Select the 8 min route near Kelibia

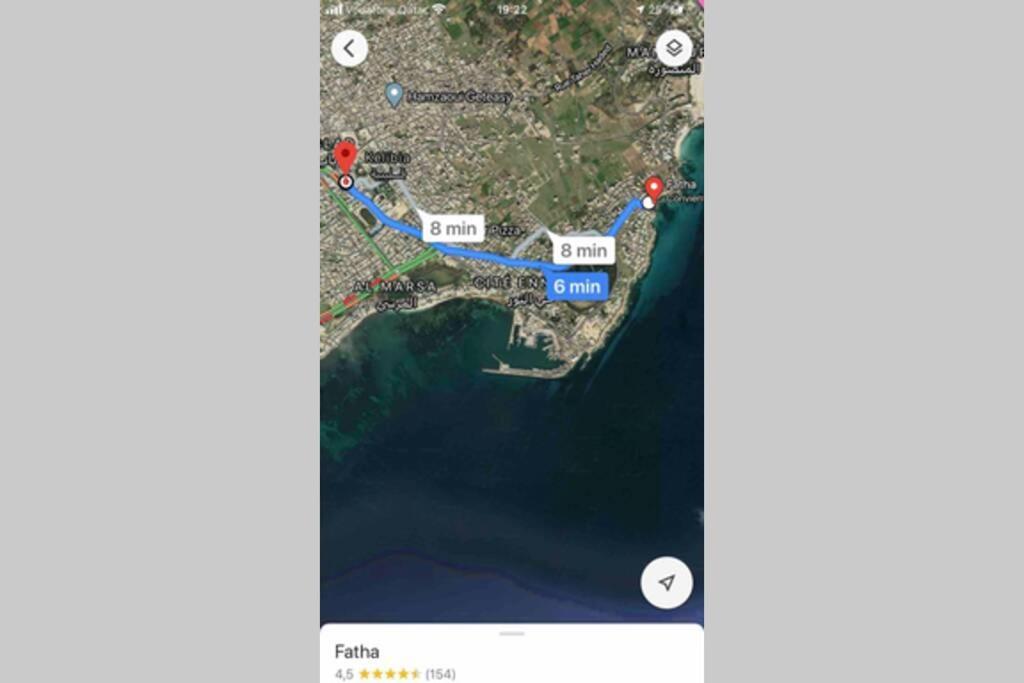tap(453, 228)
